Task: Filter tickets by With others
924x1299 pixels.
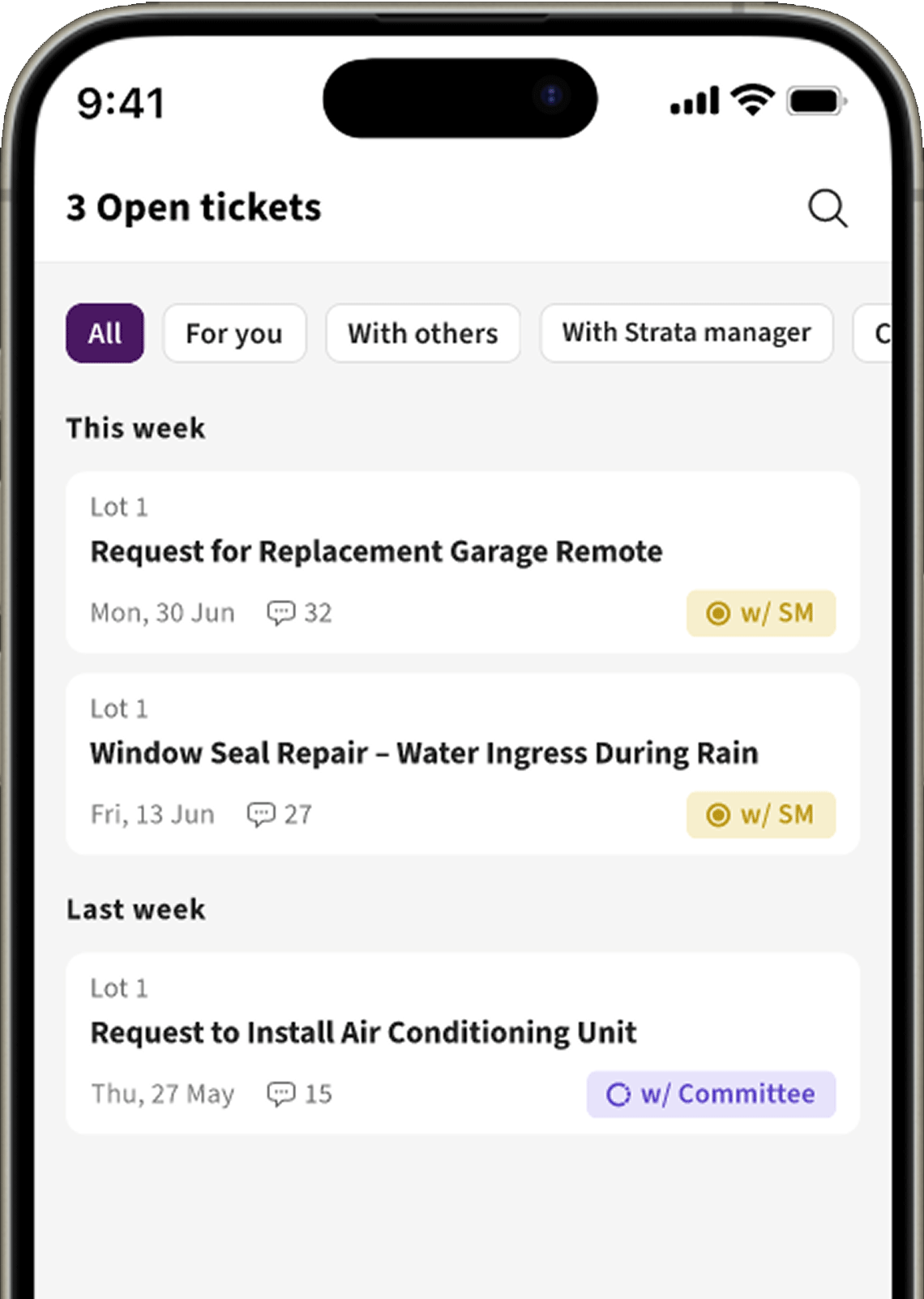Action: click(422, 333)
